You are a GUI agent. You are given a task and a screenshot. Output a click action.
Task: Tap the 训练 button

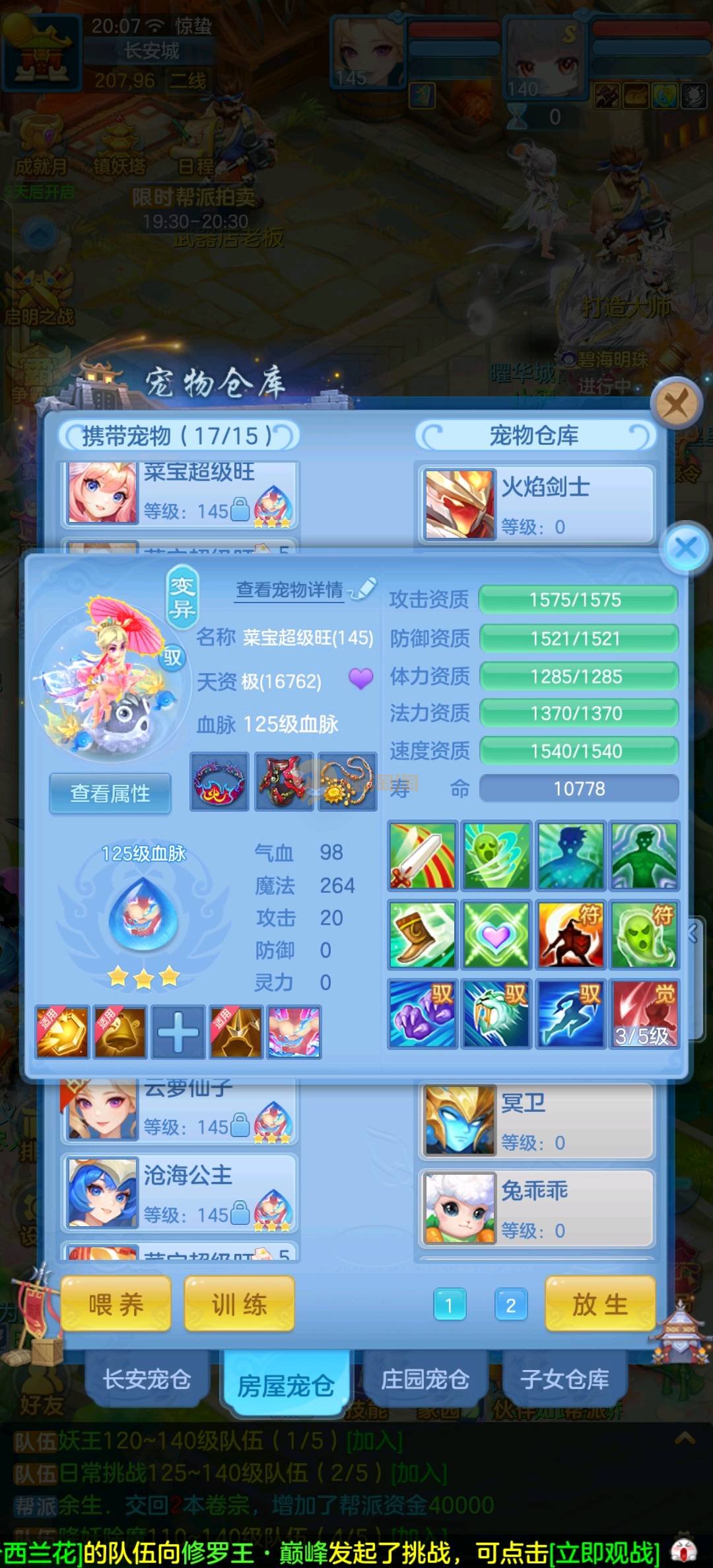click(x=239, y=1304)
